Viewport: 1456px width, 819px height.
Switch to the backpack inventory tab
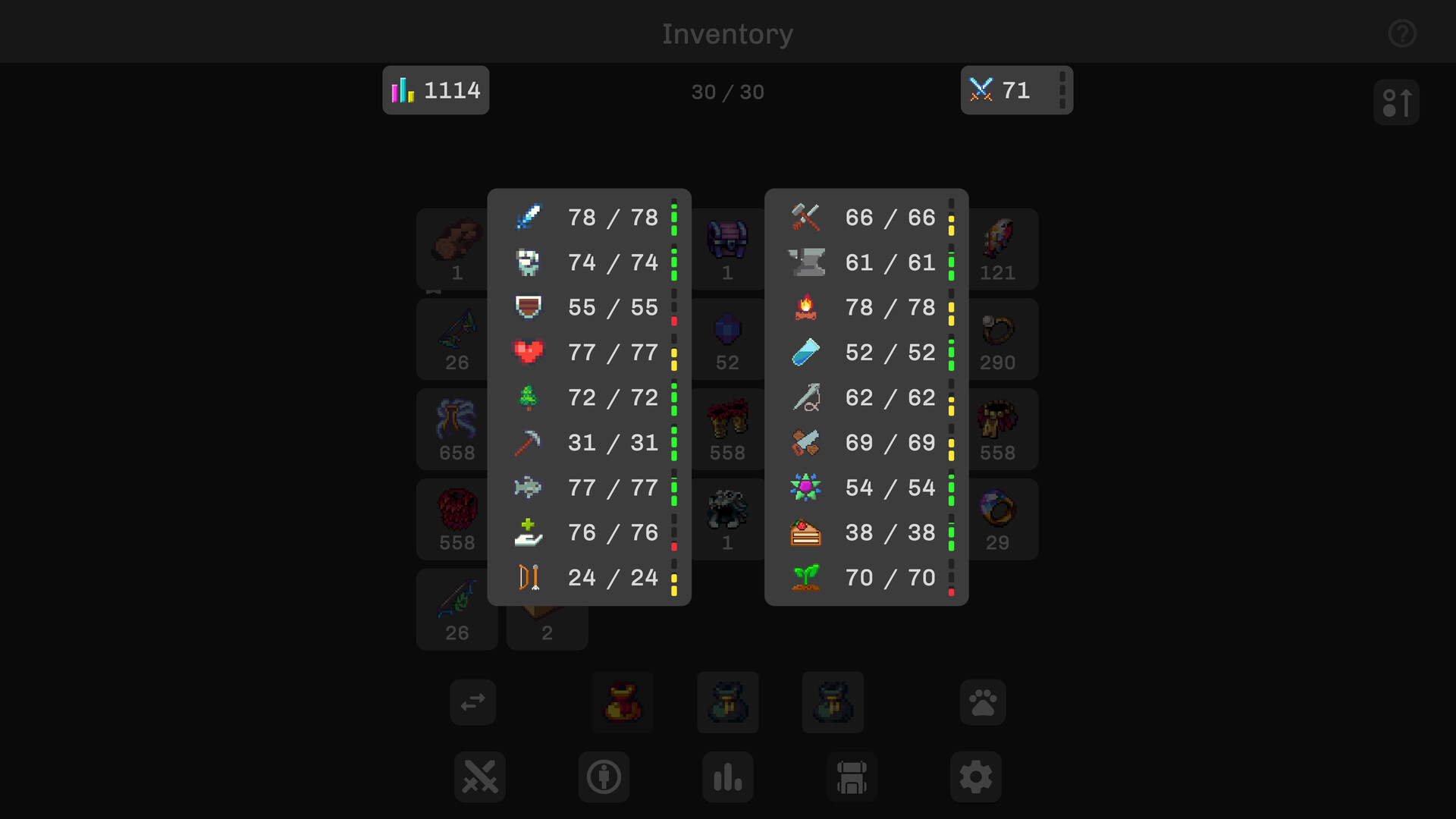pyautogui.click(x=852, y=777)
